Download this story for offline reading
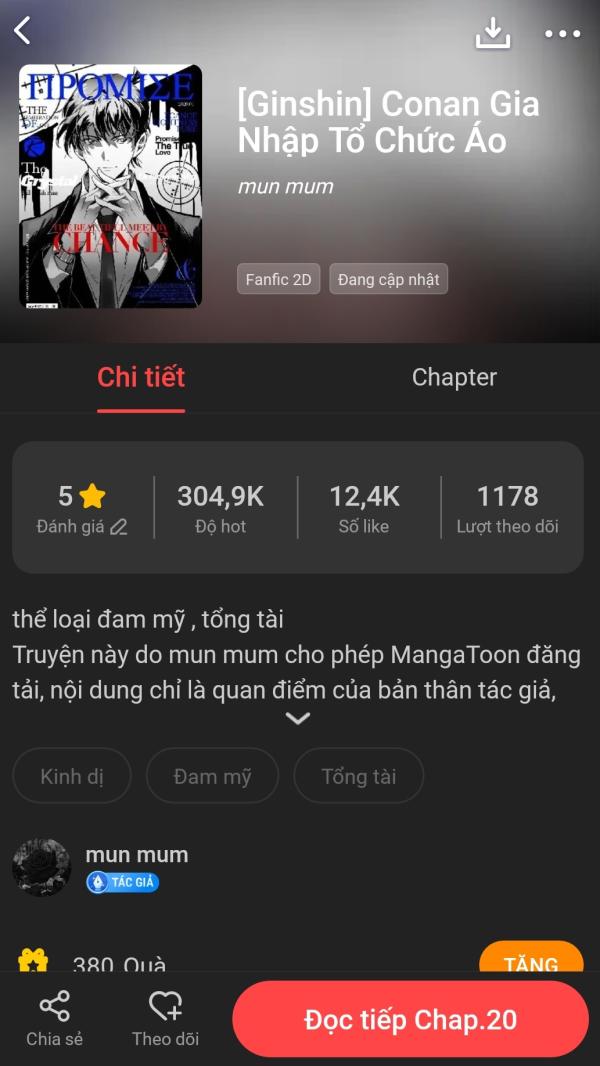 492,33
